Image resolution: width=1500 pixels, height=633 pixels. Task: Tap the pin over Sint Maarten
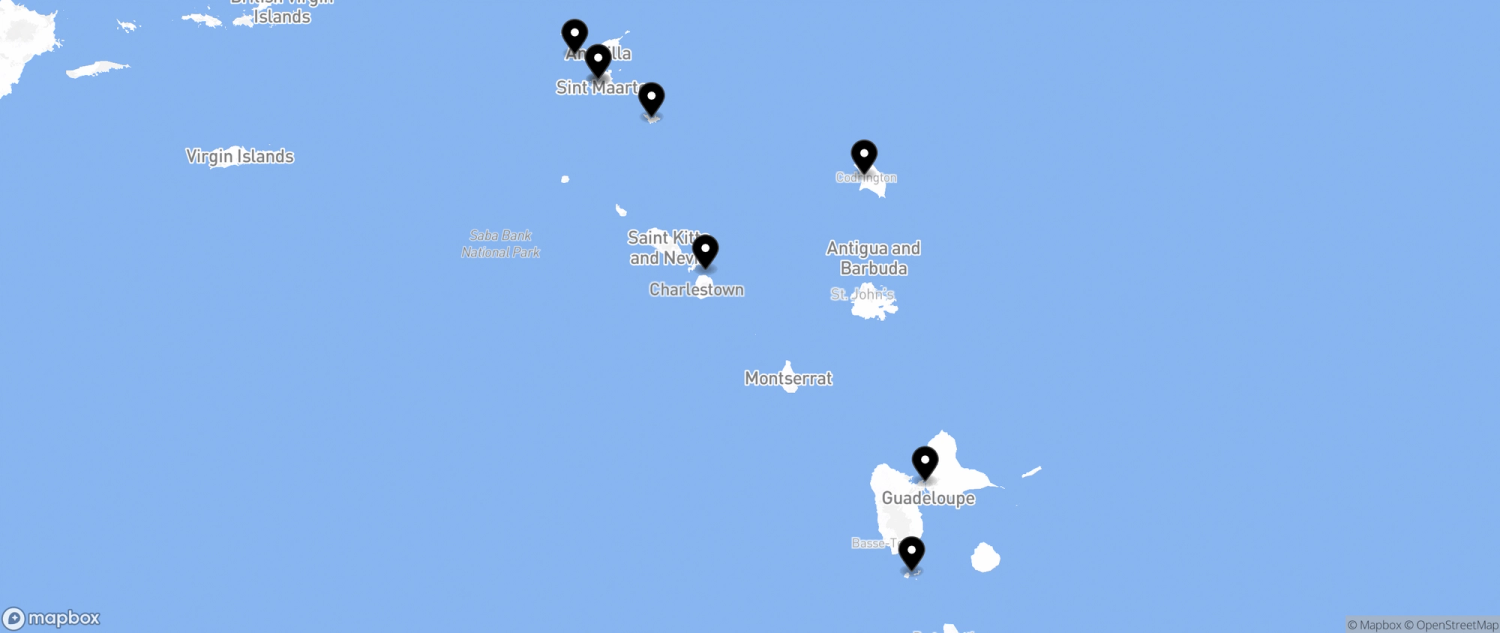pyautogui.click(x=598, y=60)
